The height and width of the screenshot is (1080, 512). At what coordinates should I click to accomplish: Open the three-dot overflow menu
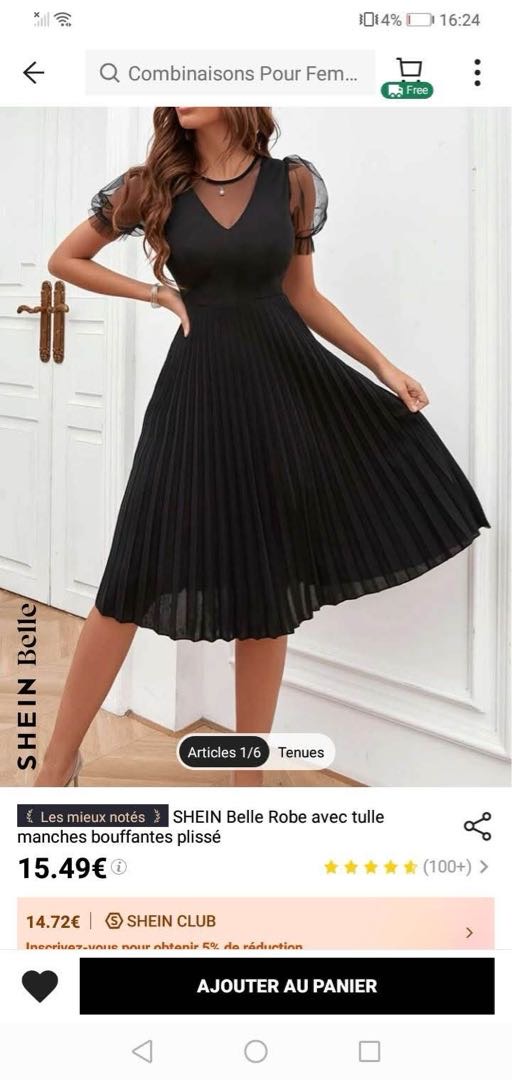pyautogui.click(x=477, y=72)
